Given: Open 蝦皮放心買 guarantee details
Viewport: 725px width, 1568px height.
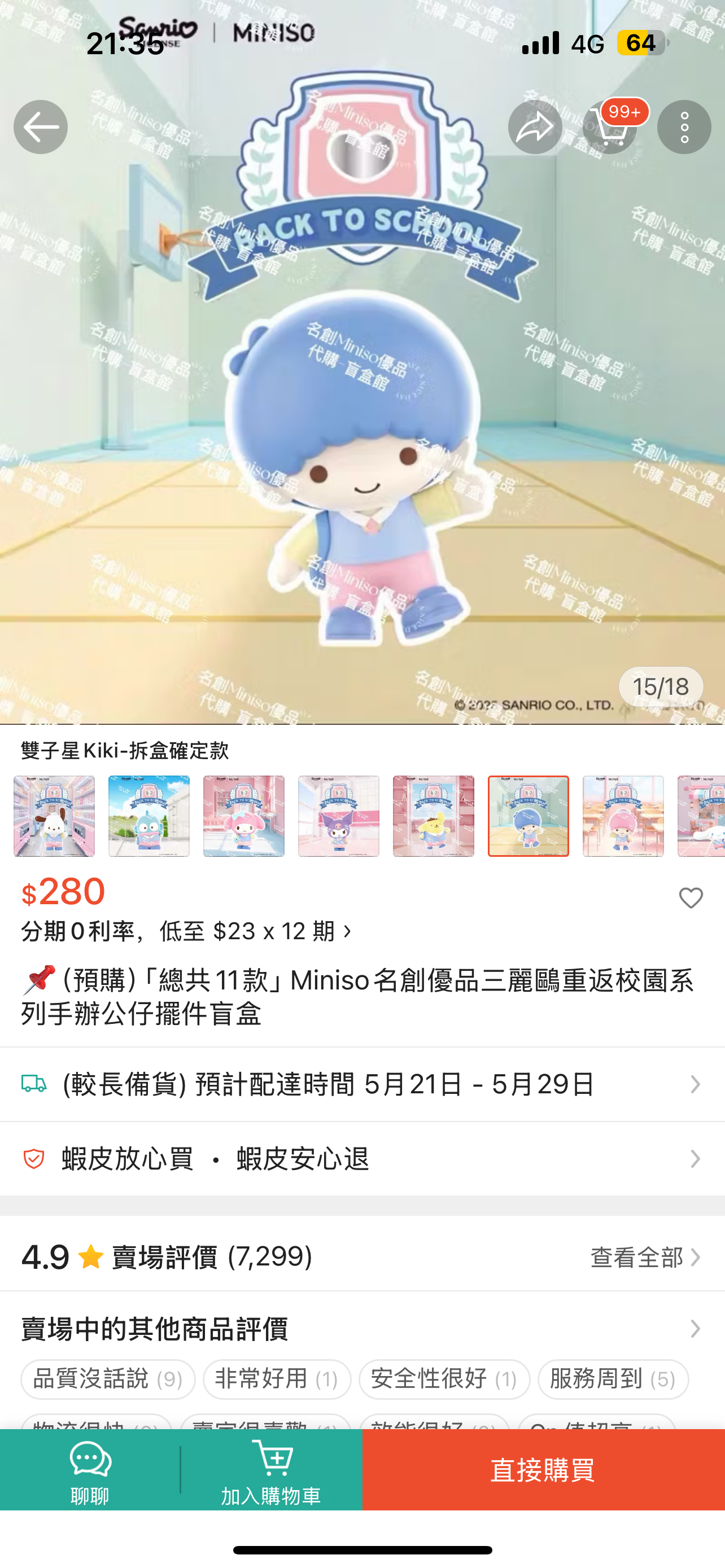Looking at the screenshot, I should pos(362,1159).
